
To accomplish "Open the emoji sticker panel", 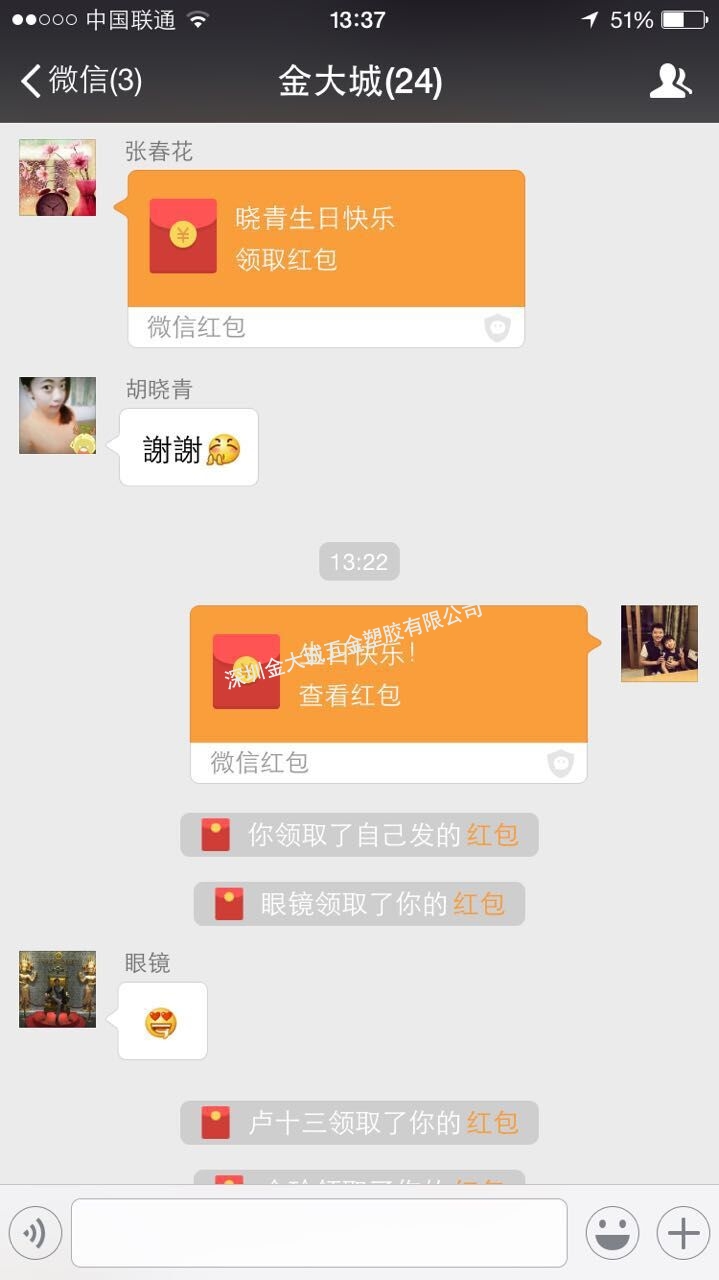I will (612, 1232).
